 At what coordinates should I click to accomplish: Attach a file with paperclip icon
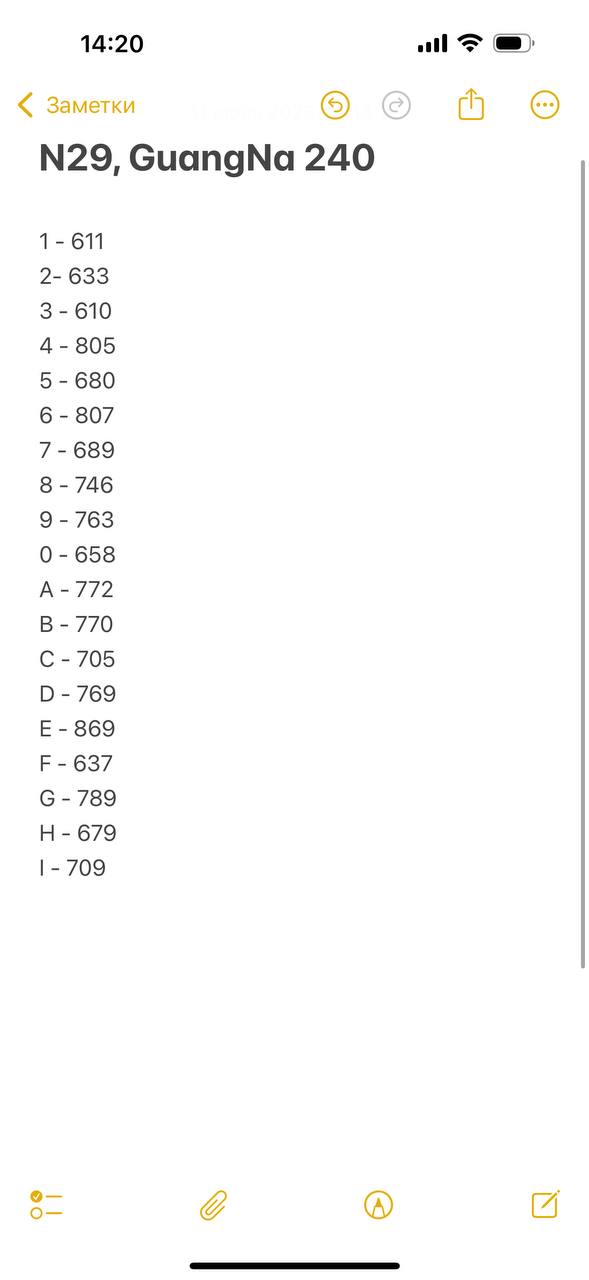(213, 1205)
